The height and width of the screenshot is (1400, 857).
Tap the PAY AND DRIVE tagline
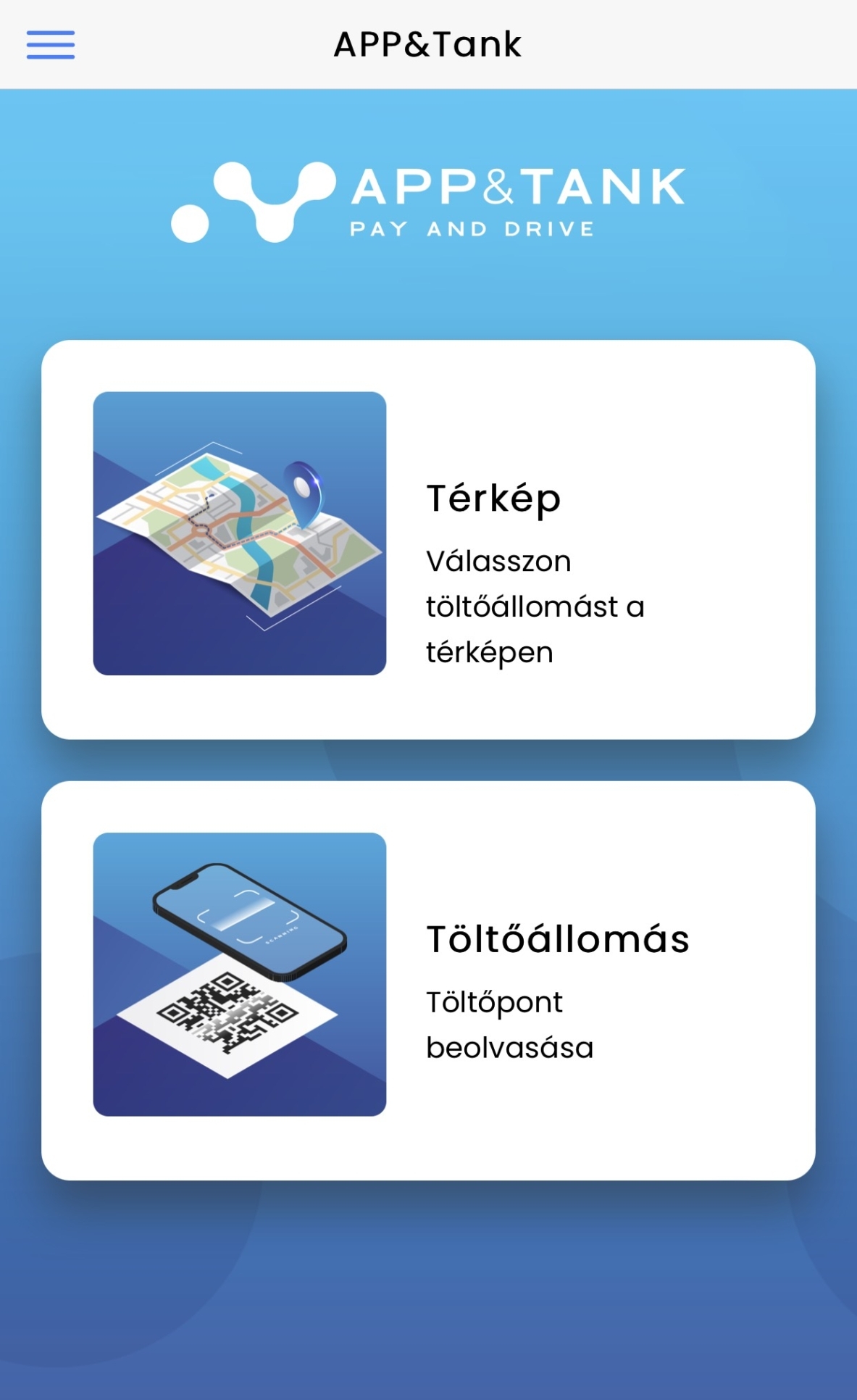pyautogui.click(x=471, y=228)
